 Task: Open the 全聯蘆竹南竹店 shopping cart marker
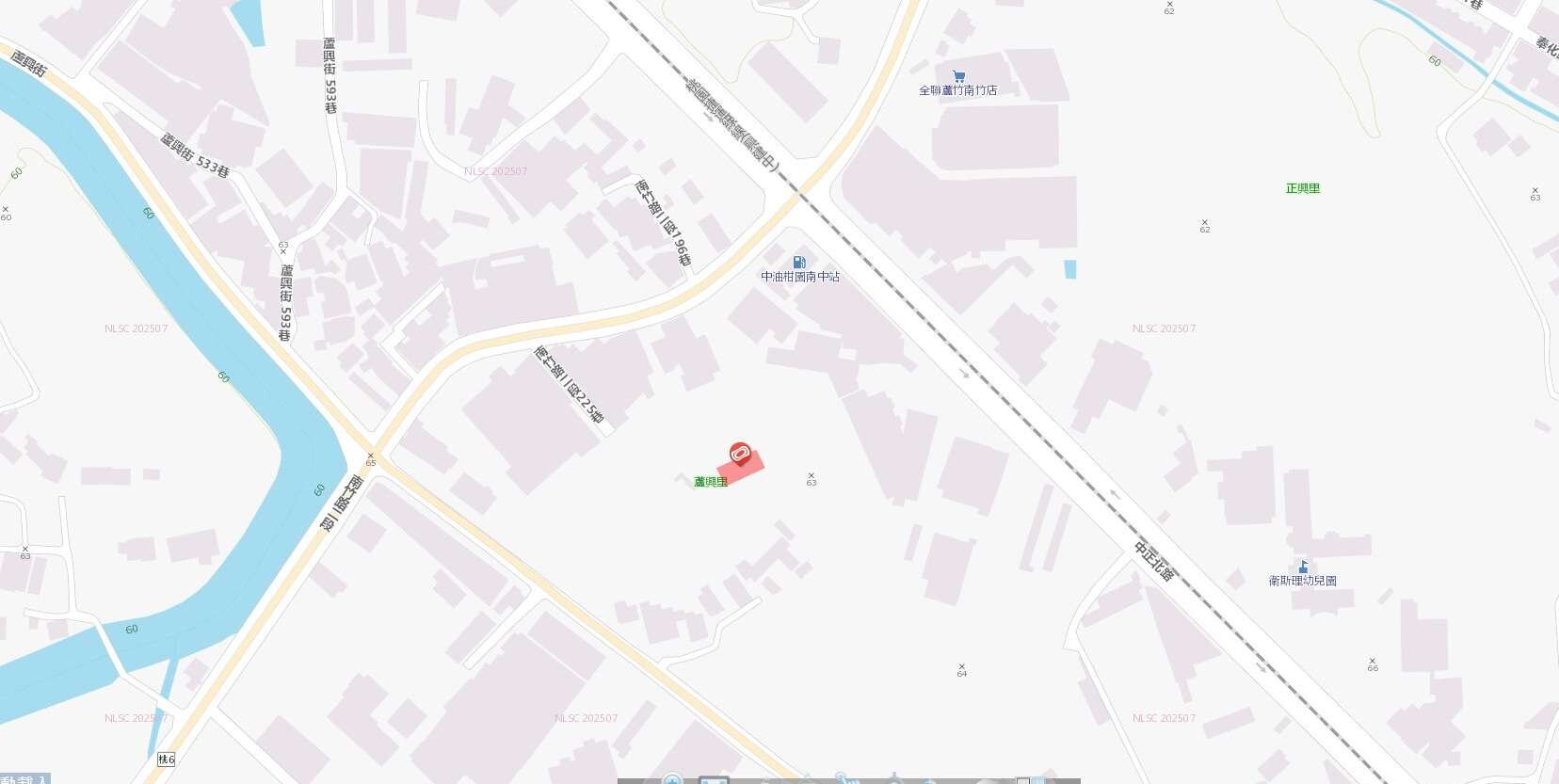[958, 77]
